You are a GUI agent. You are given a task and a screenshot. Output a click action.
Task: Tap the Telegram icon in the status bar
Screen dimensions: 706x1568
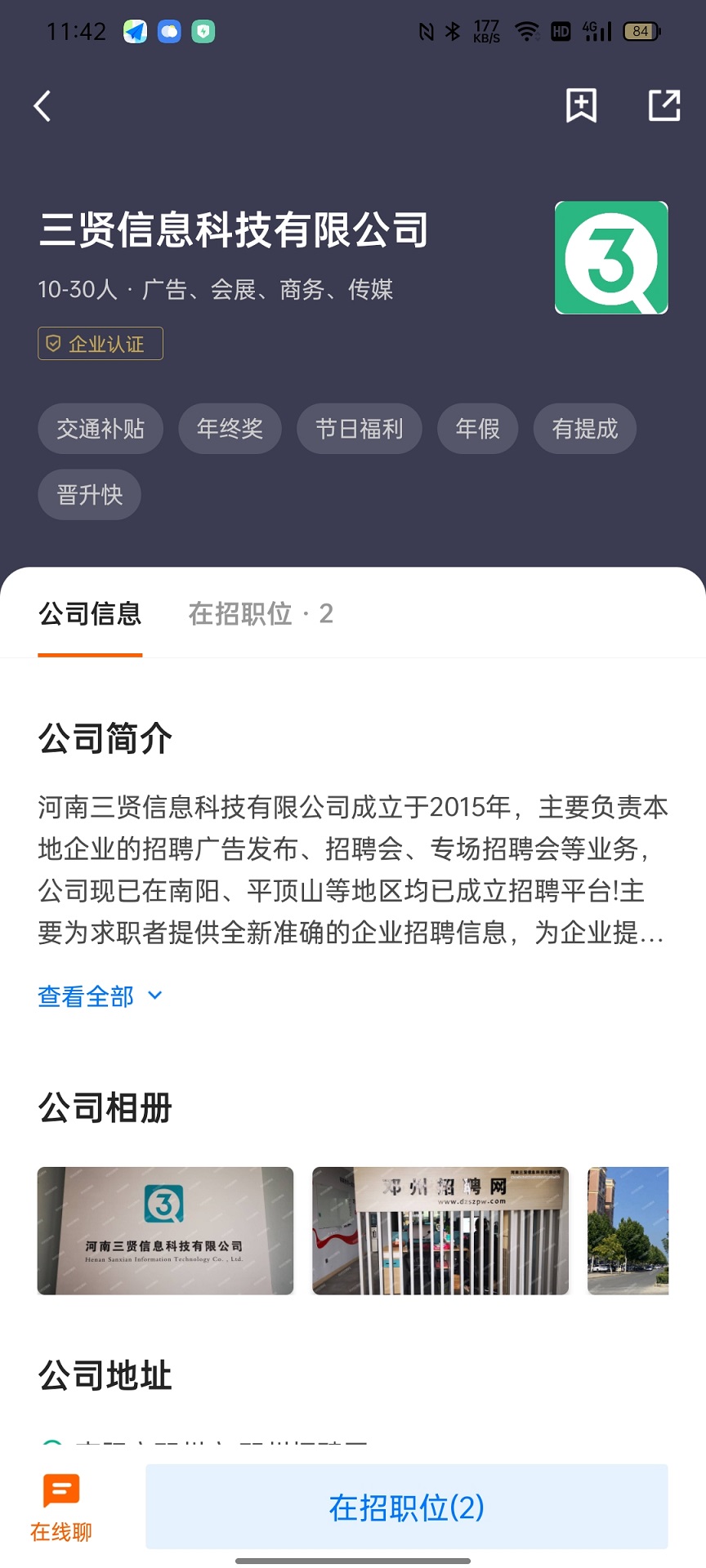pyautogui.click(x=135, y=31)
